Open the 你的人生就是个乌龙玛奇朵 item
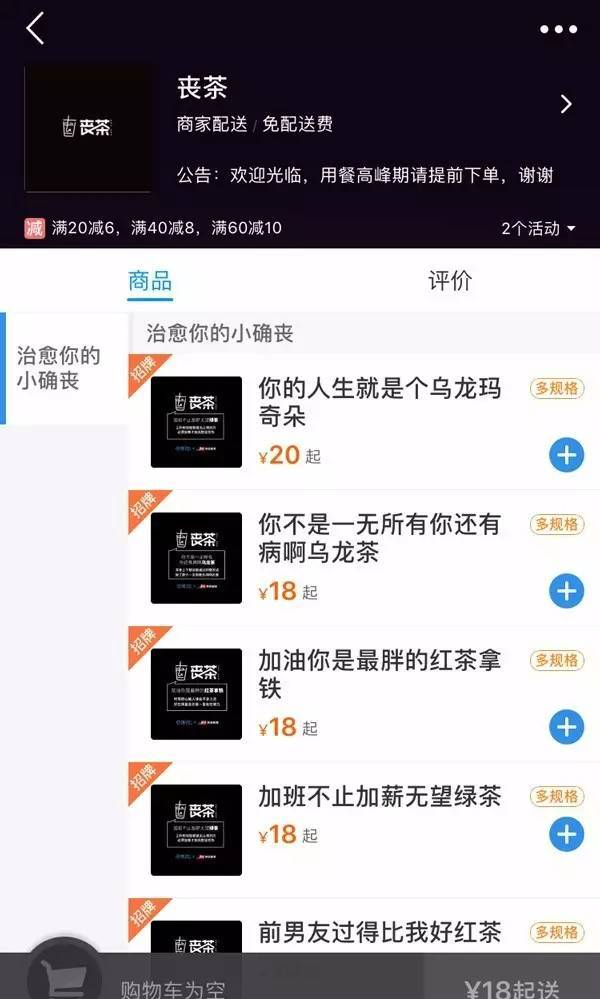The height and width of the screenshot is (999, 600). [379, 402]
